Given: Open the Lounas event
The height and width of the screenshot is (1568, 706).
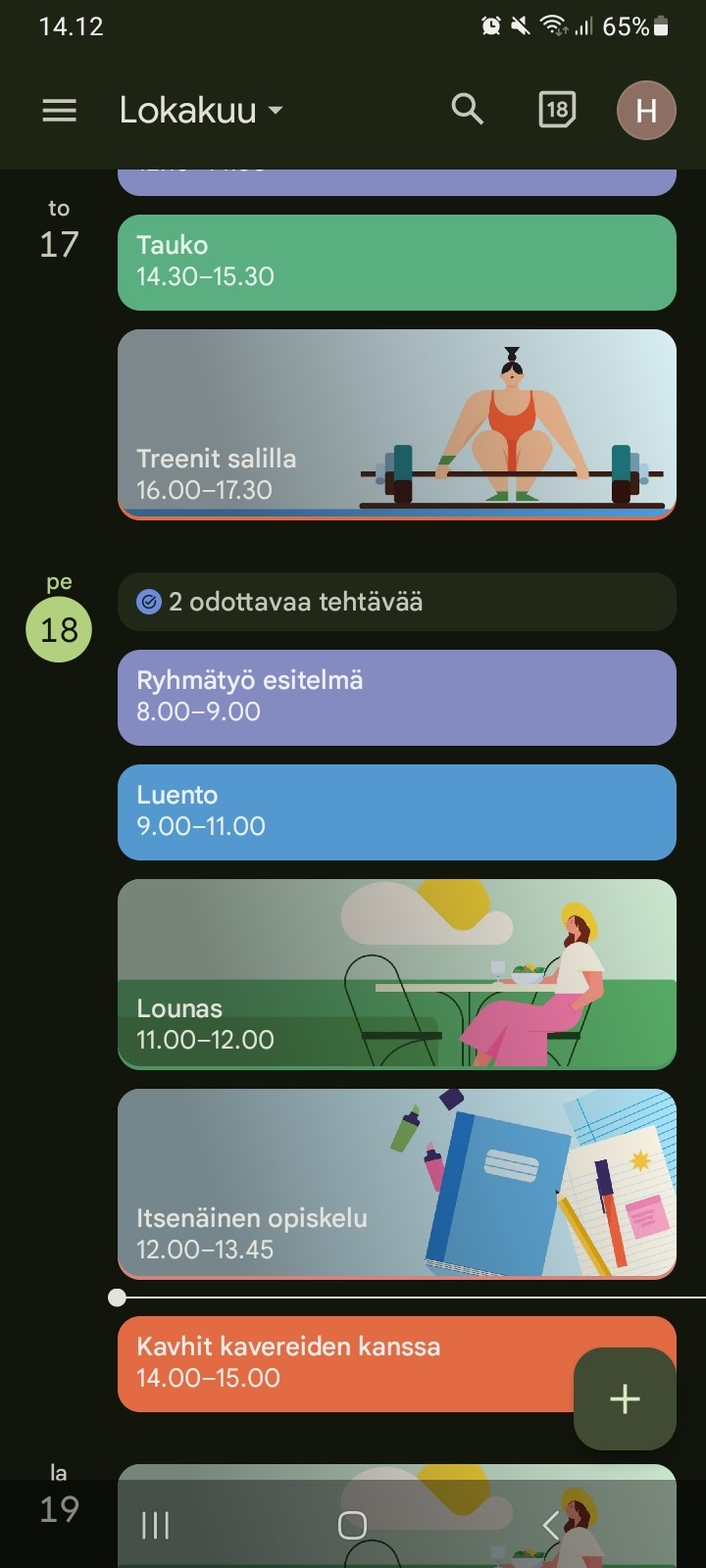Looking at the screenshot, I should (x=396, y=973).
